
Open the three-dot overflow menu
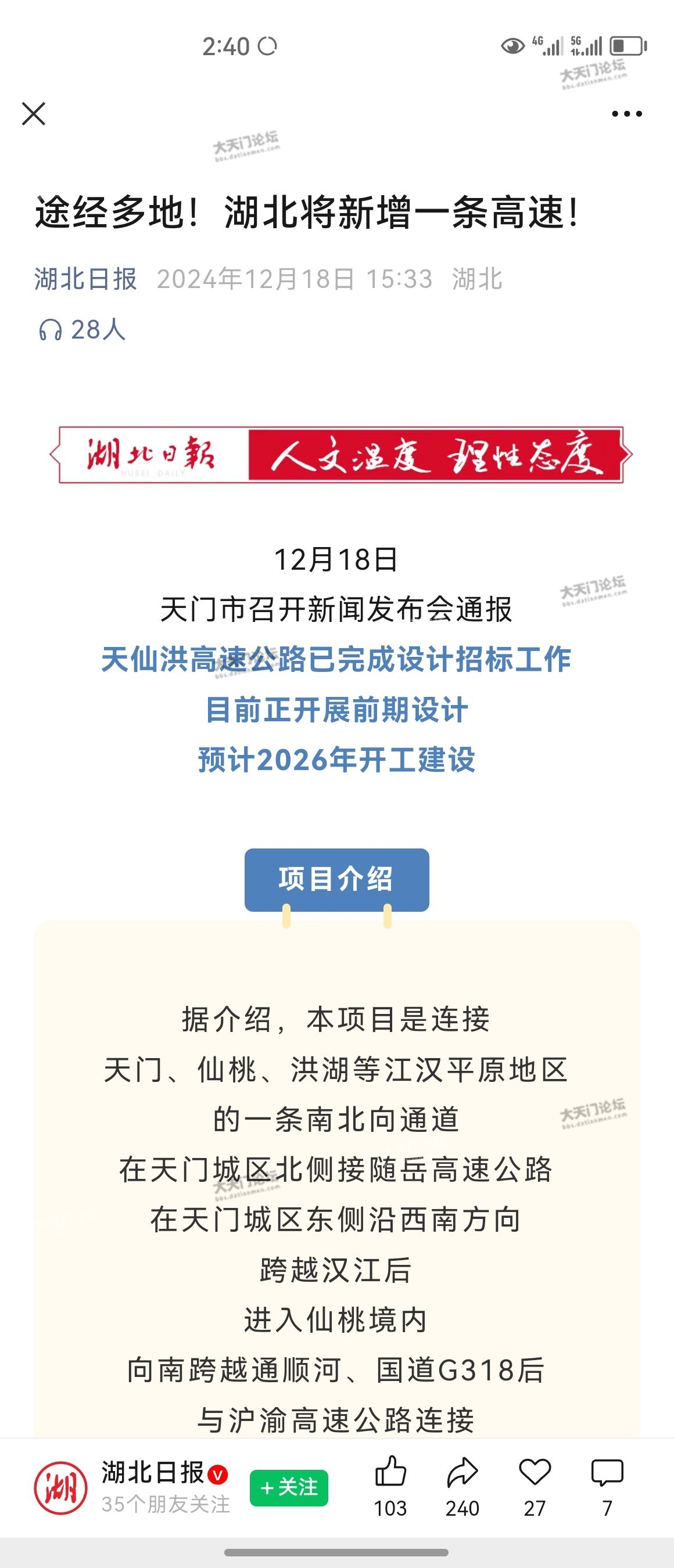tap(626, 114)
